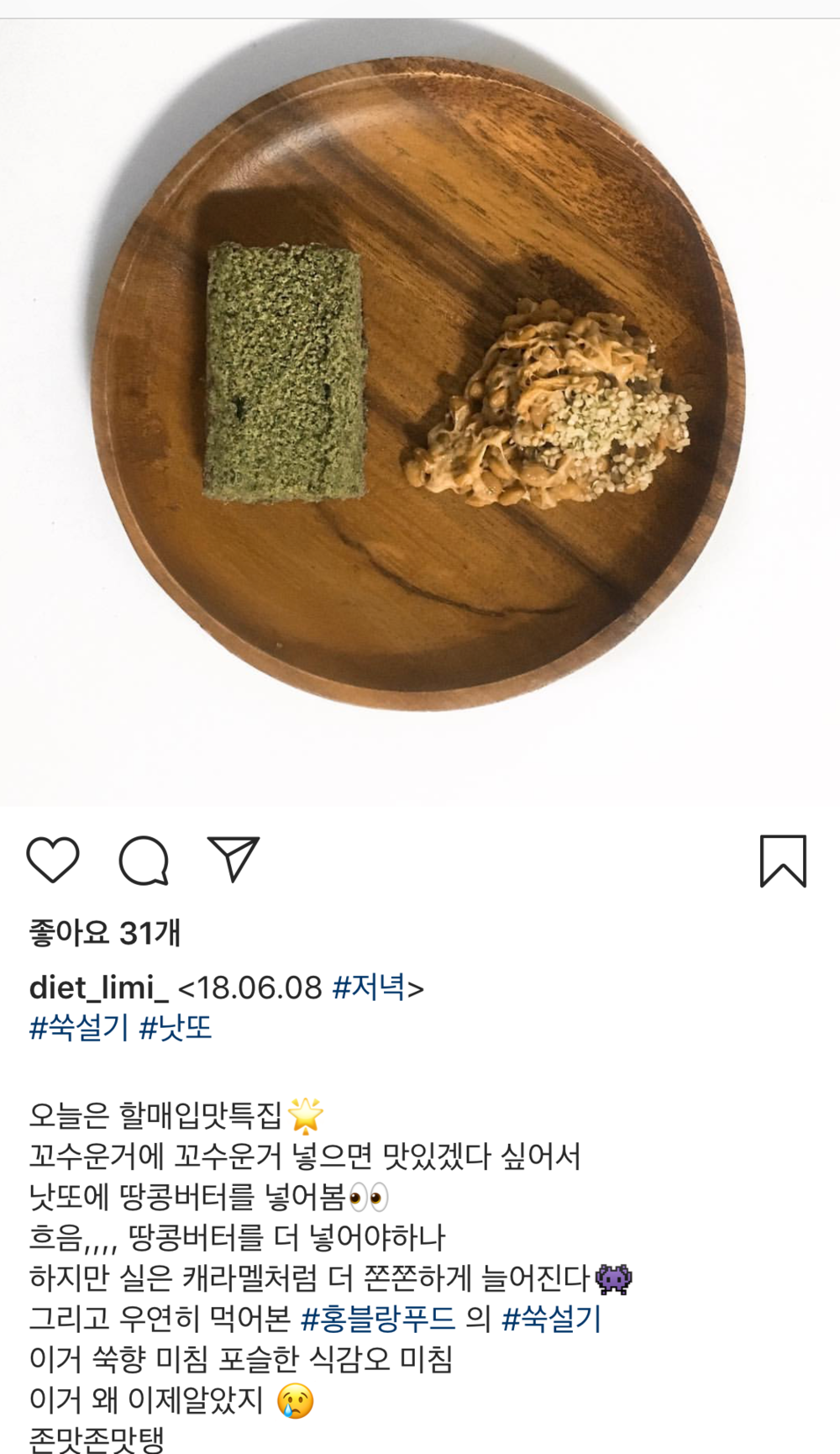Open the #저녁 hashtag
Image resolution: width=840 pixels, height=1454 pixels.
pos(369,987)
